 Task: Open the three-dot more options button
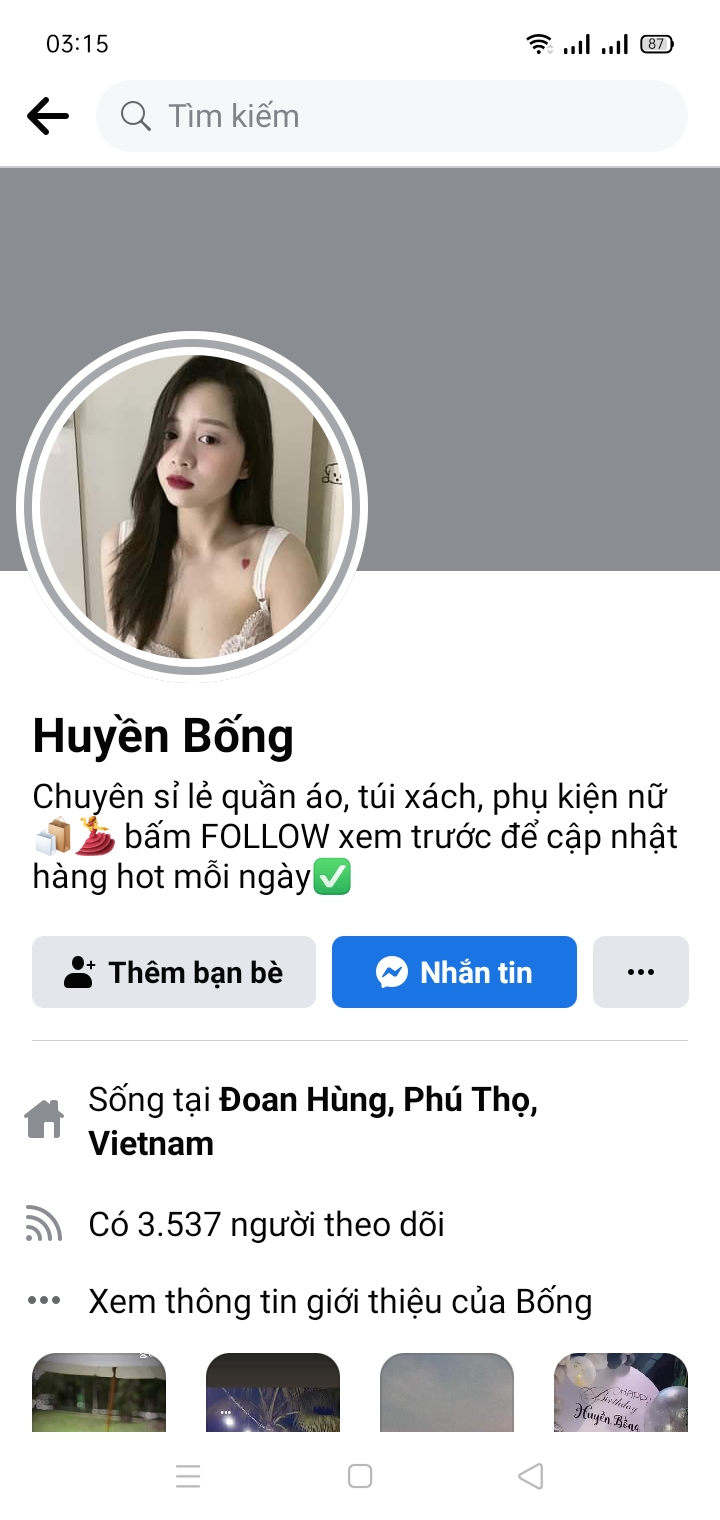pyautogui.click(x=640, y=972)
